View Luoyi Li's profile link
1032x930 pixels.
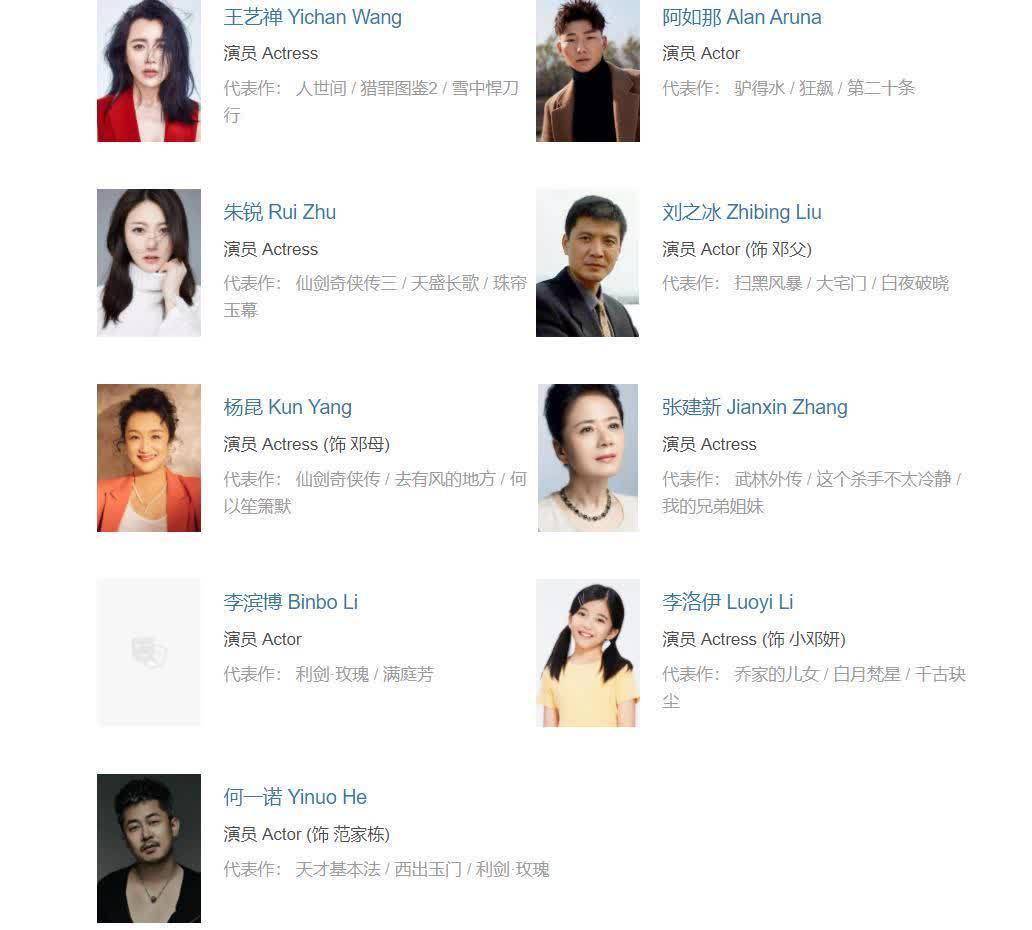[727, 602]
